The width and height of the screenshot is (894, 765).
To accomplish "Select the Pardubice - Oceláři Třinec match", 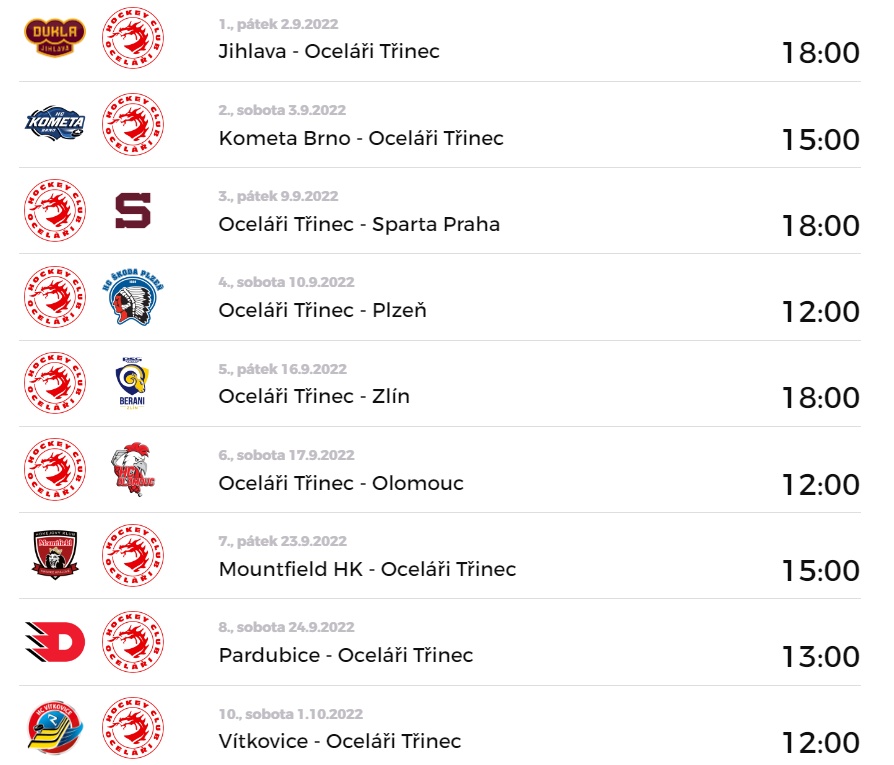I will tap(346, 655).
